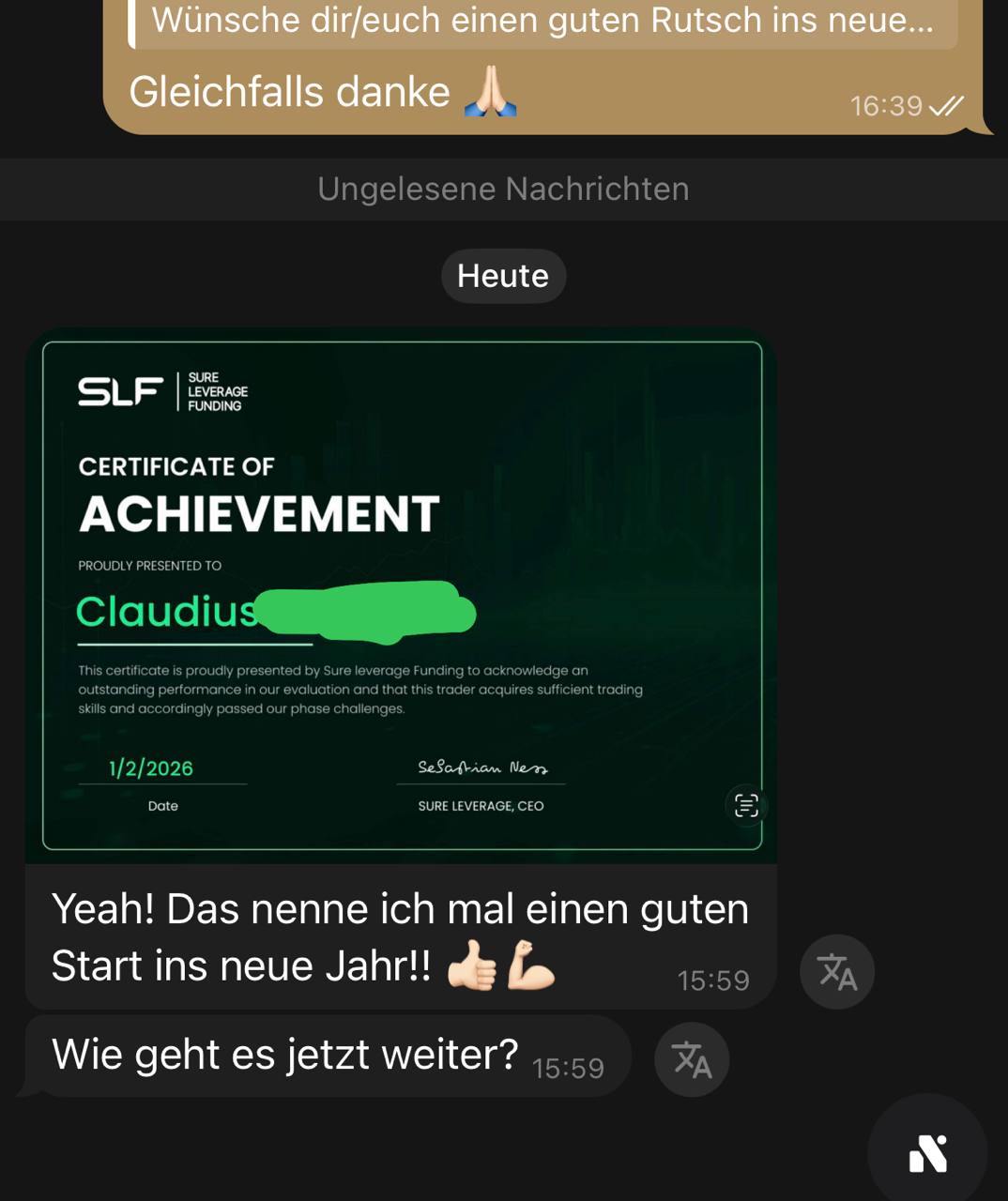Tap the floating N logo button bottom right
The image size is (1008, 1201).
[x=927, y=1151]
